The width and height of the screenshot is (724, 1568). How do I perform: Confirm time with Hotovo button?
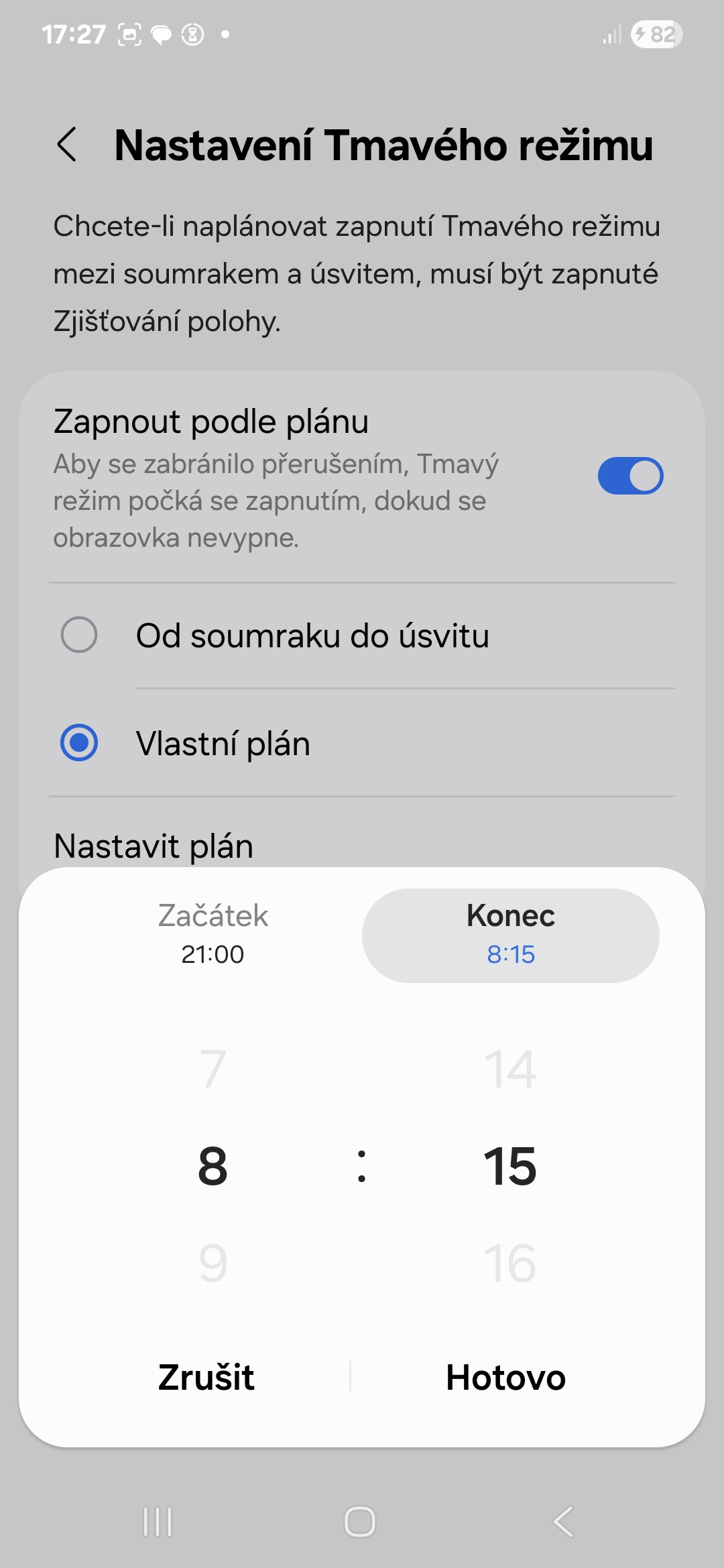click(505, 1378)
